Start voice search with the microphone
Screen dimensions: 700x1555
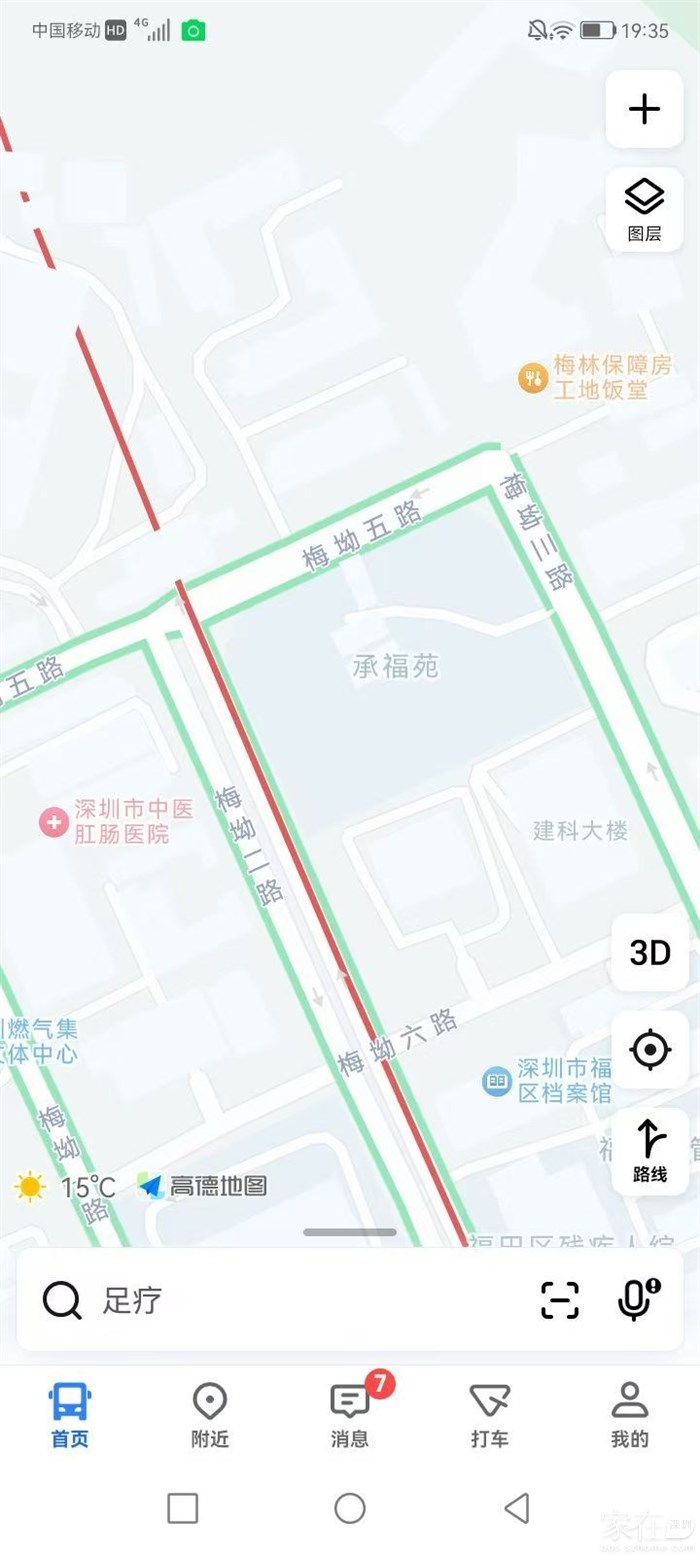tap(636, 1300)
